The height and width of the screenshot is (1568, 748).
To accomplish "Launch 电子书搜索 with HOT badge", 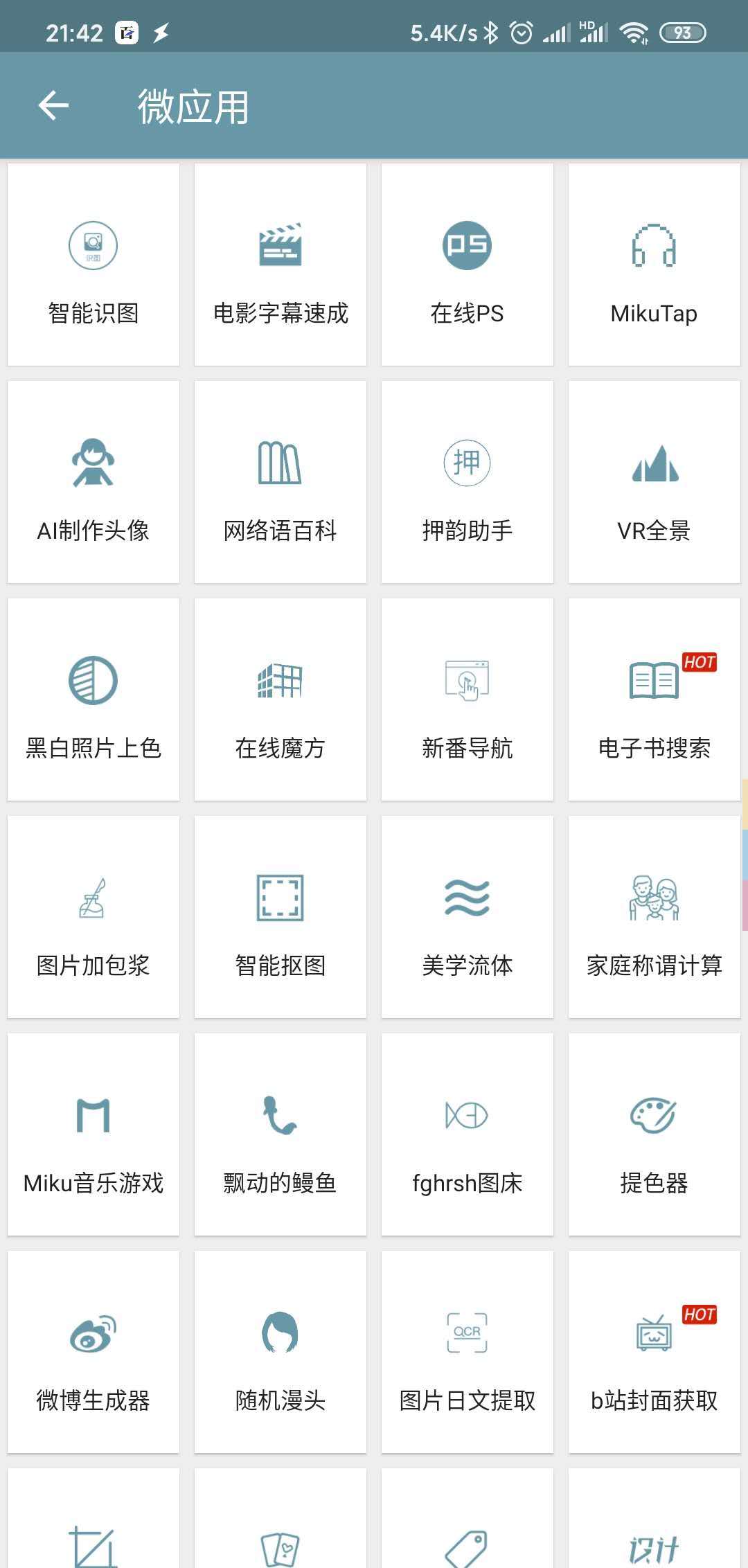I will tap(653, 700).
